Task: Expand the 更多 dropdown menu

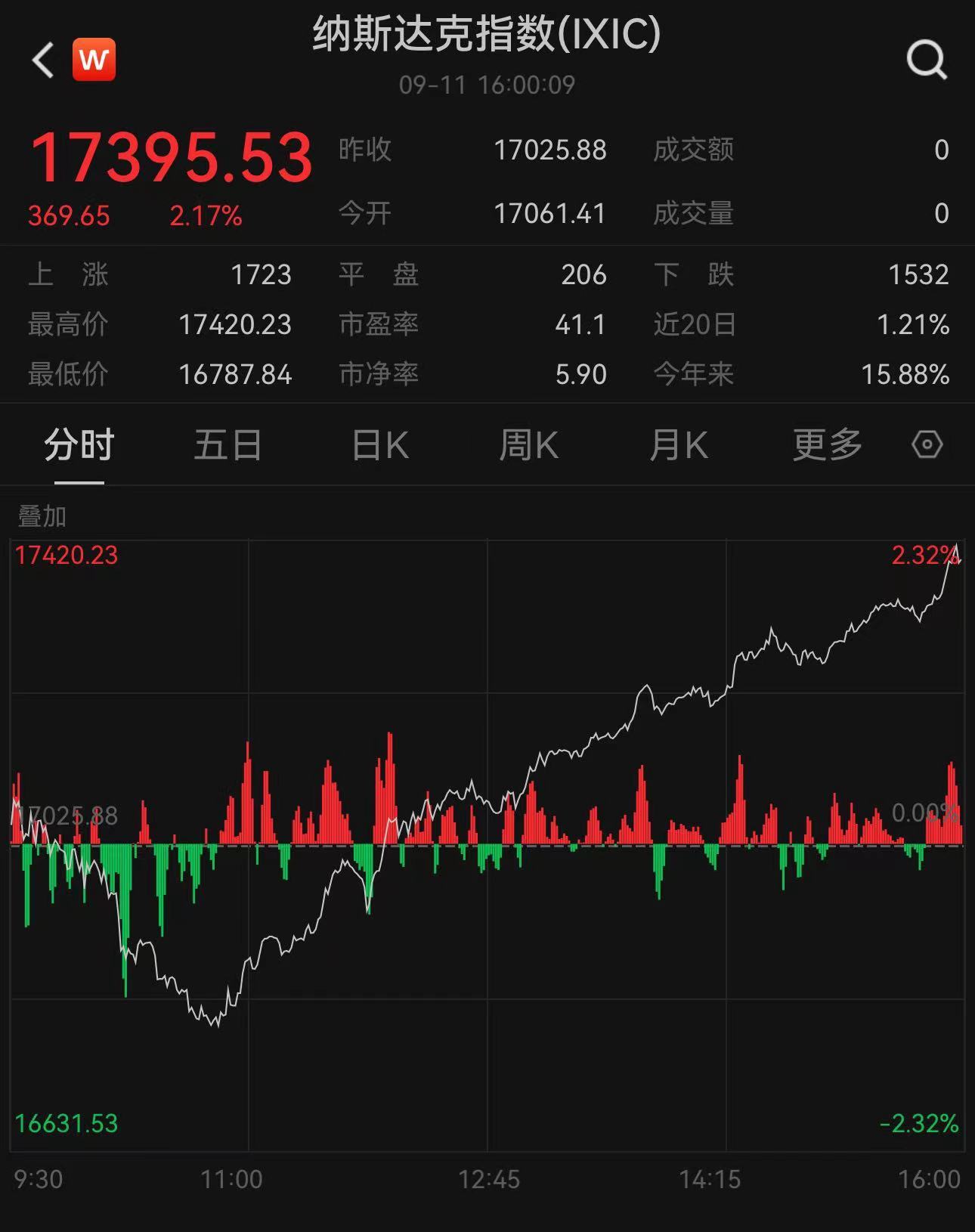Action: pyautogui.click(x=827, y=446)
